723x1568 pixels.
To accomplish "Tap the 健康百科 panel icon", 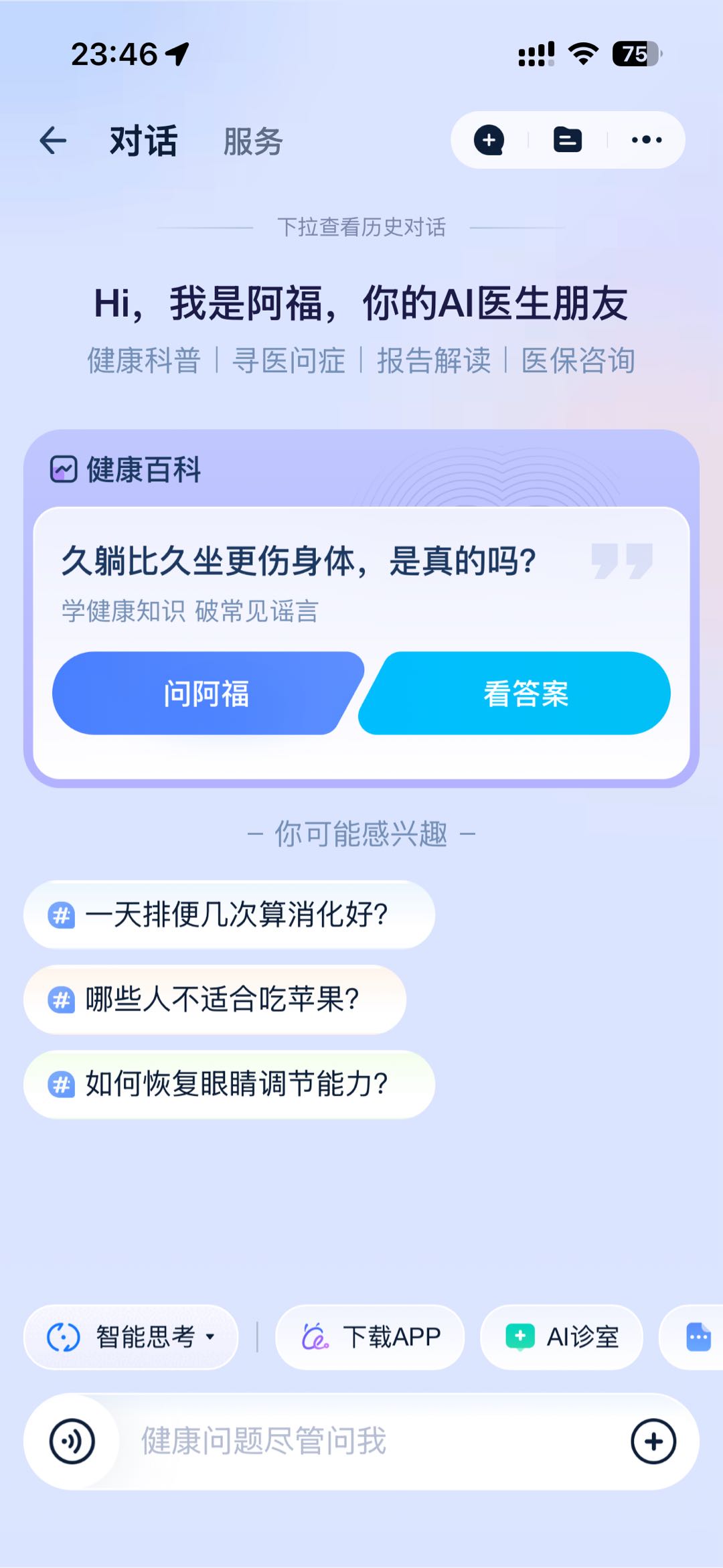I will pos(63,471).
